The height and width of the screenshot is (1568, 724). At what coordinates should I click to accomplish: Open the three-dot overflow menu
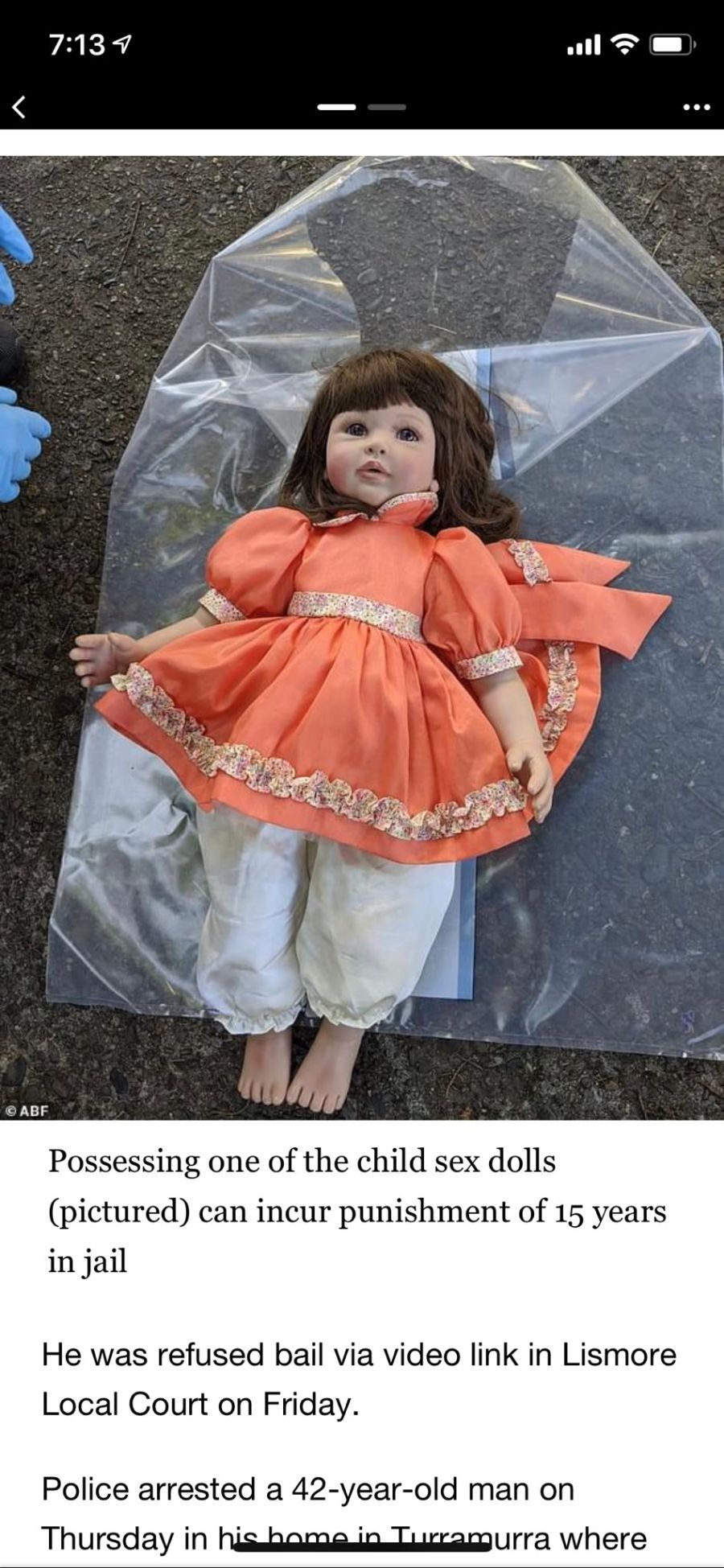coord(696,107)
